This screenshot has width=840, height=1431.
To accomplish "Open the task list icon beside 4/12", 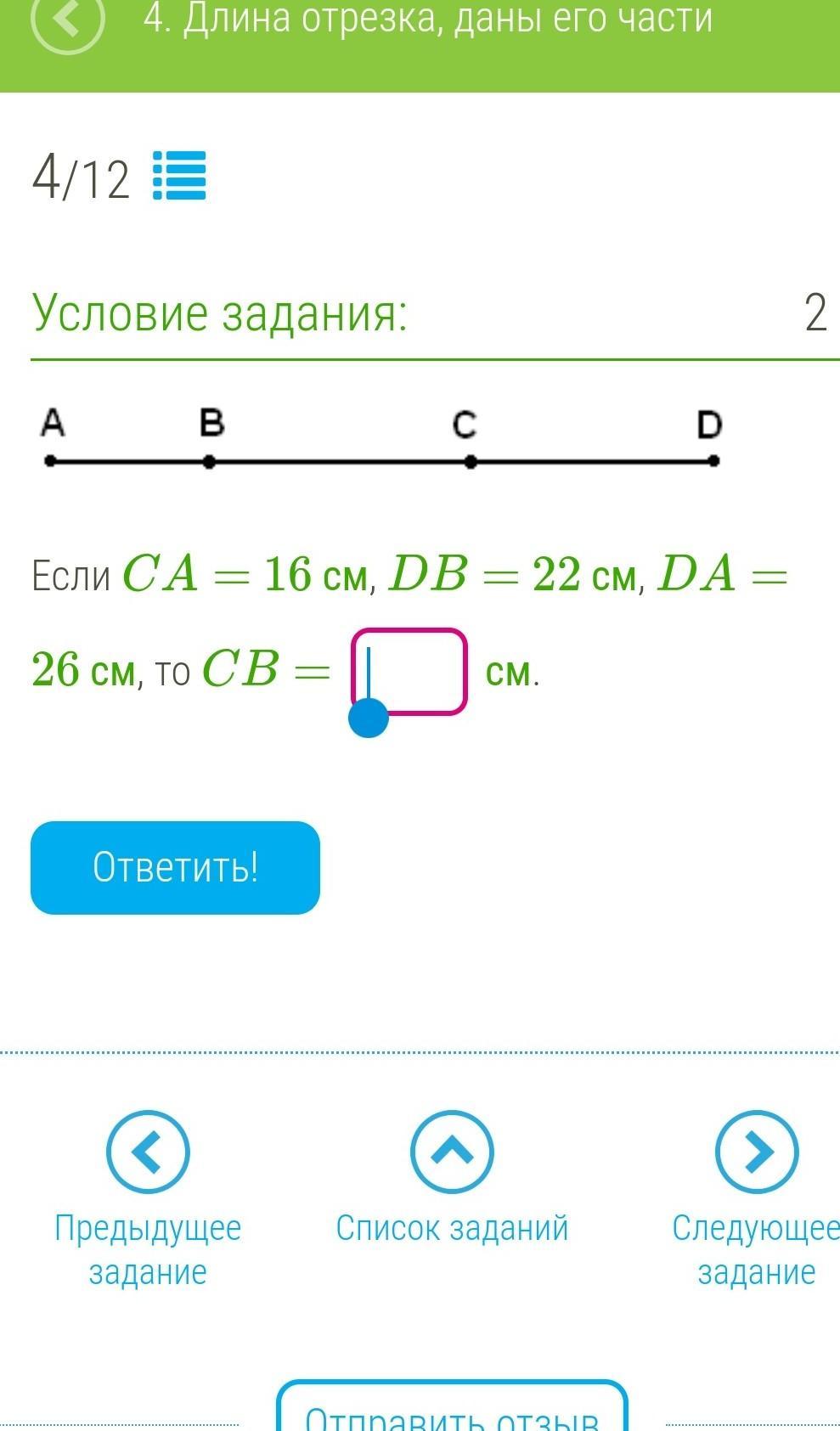I will pos(179,176).
